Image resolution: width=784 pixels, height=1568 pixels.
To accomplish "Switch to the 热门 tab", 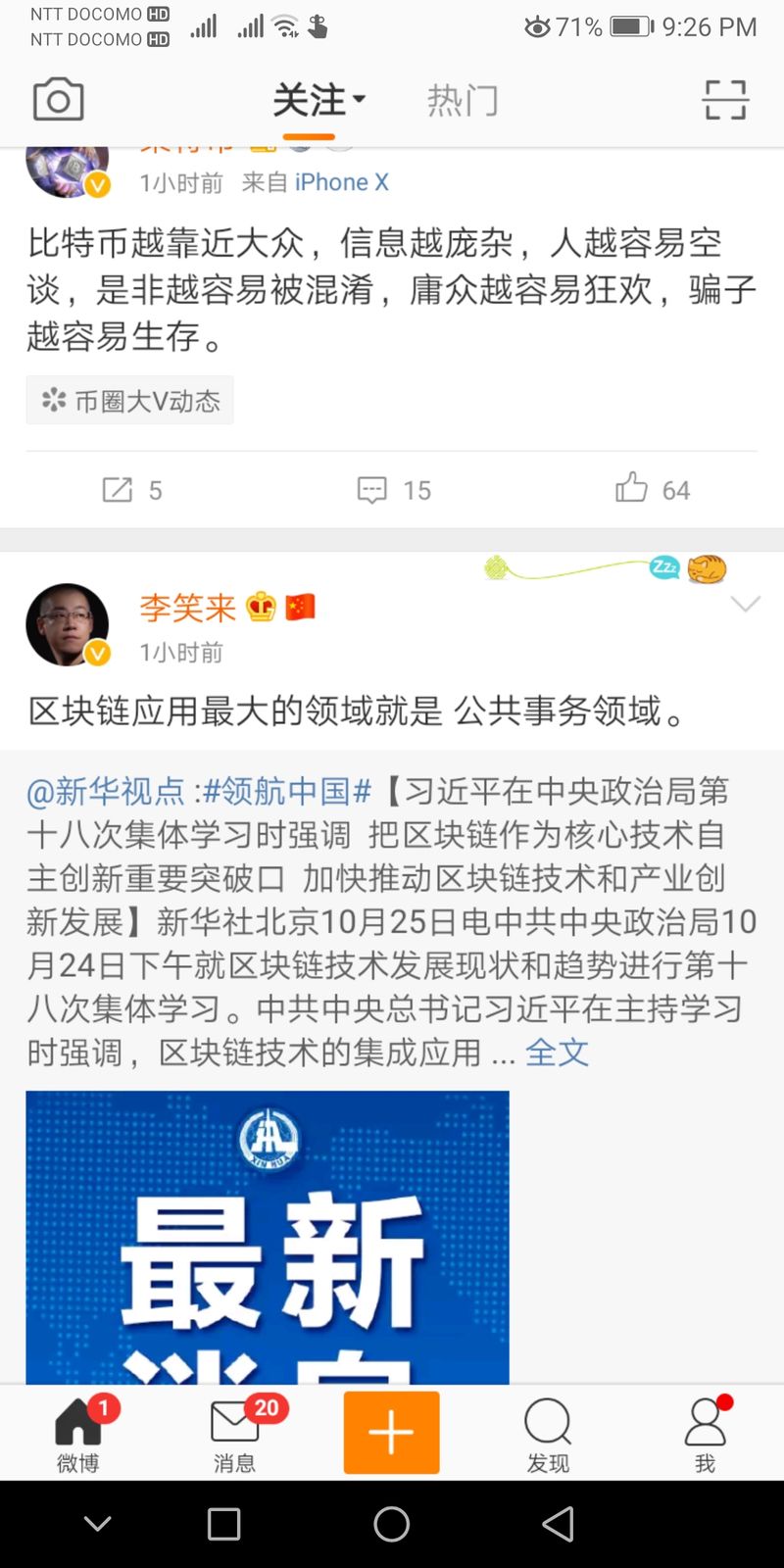I will click(x=463, y=100).
